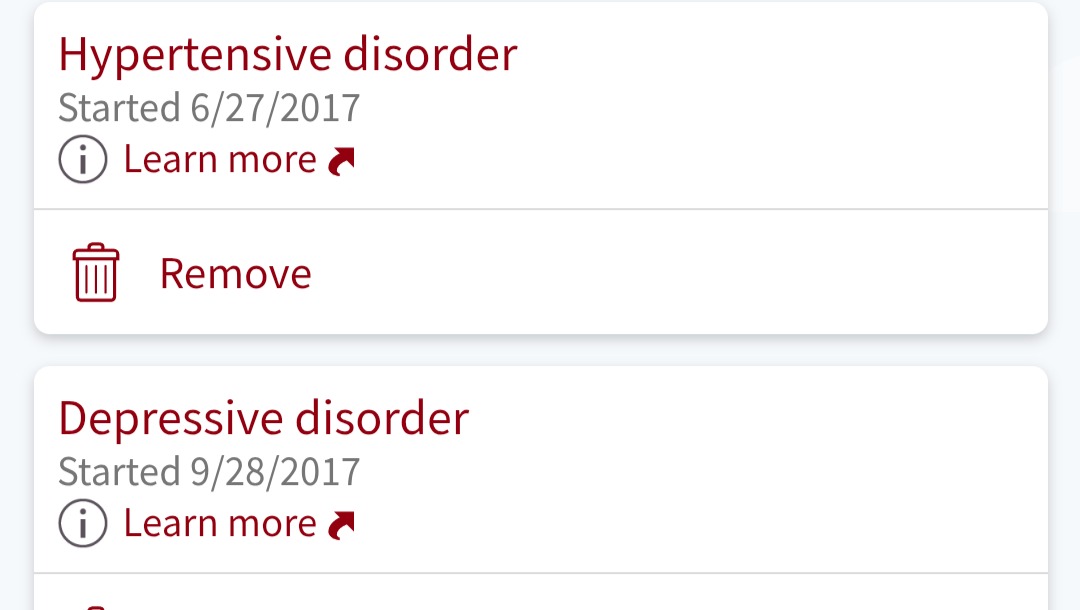This screenshot has height=610, width=1080.
Task: Open Depressive disorder details
Action: pyautogui.click(x=263, y=418)
